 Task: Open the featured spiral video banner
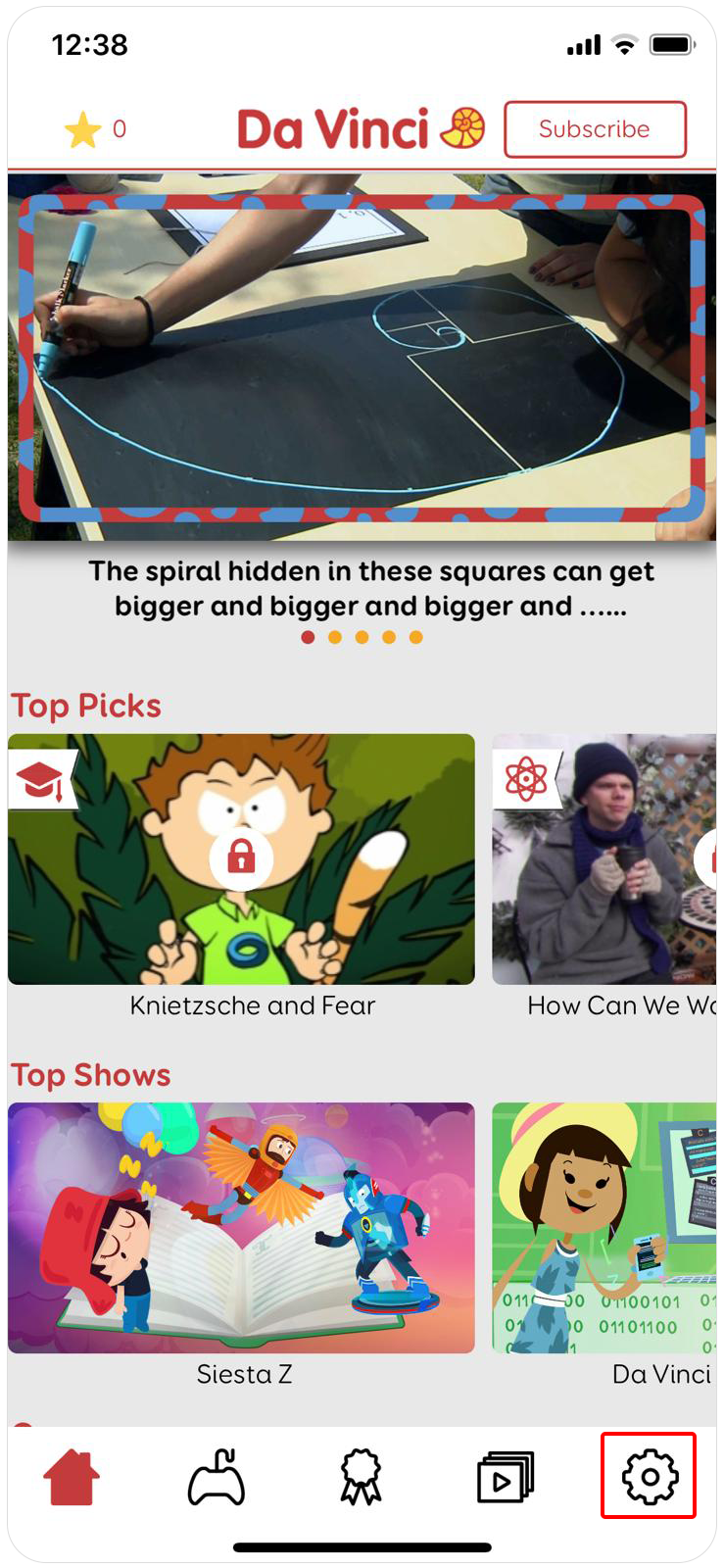[362, 358]
